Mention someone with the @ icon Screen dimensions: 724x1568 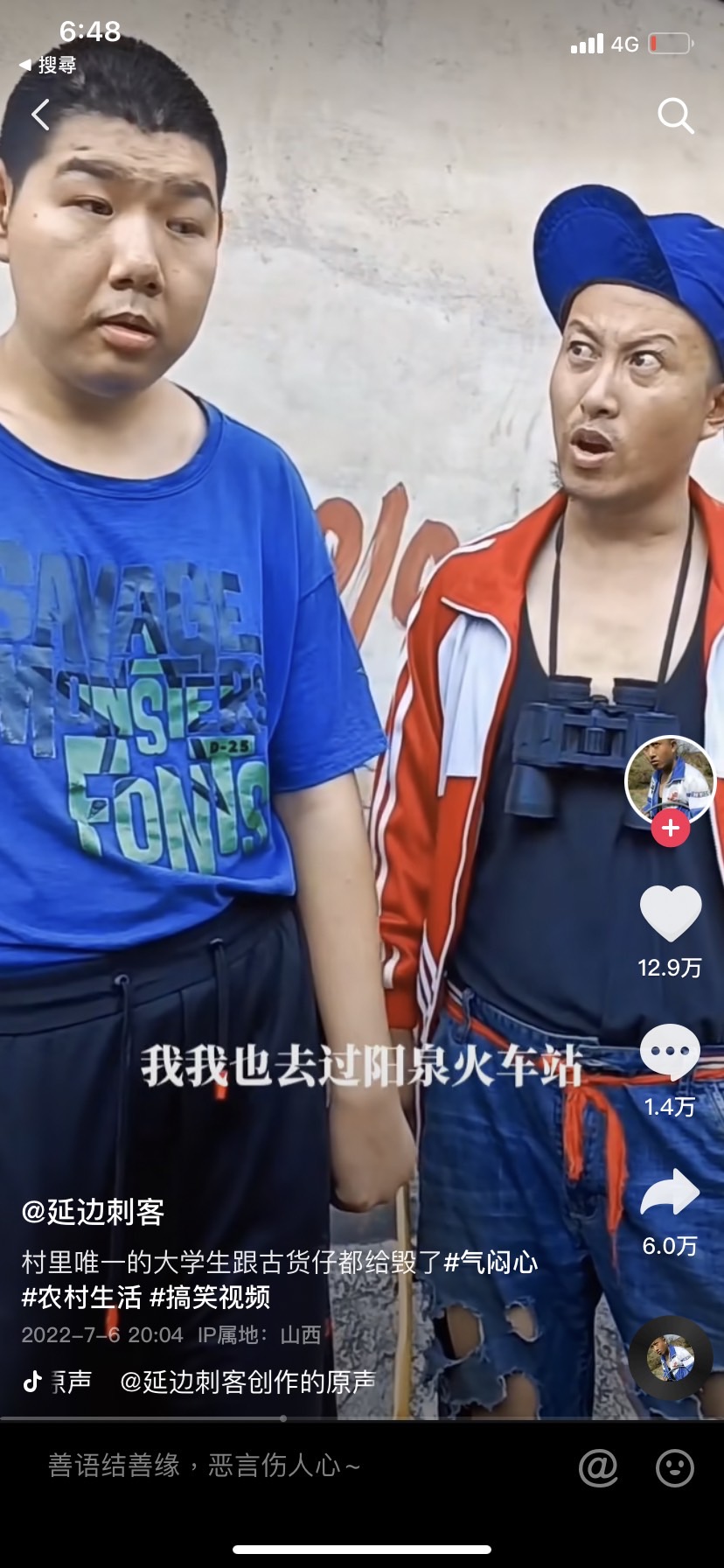point(599,1467)
